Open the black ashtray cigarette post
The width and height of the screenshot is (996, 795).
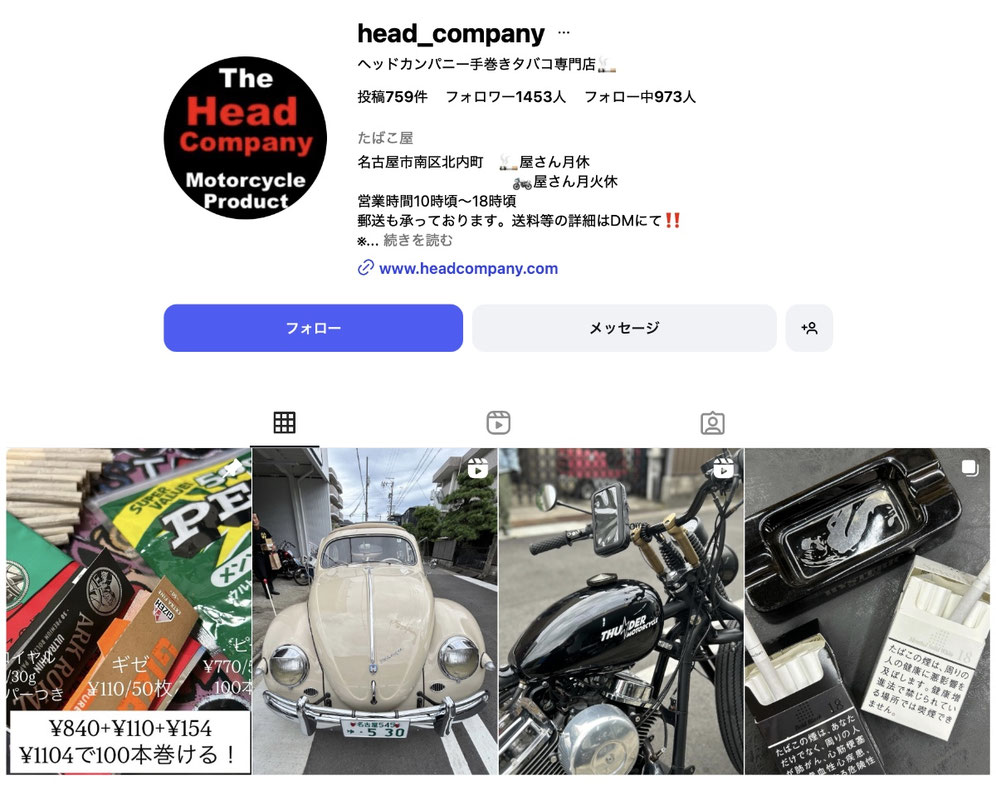coord(866,610)
